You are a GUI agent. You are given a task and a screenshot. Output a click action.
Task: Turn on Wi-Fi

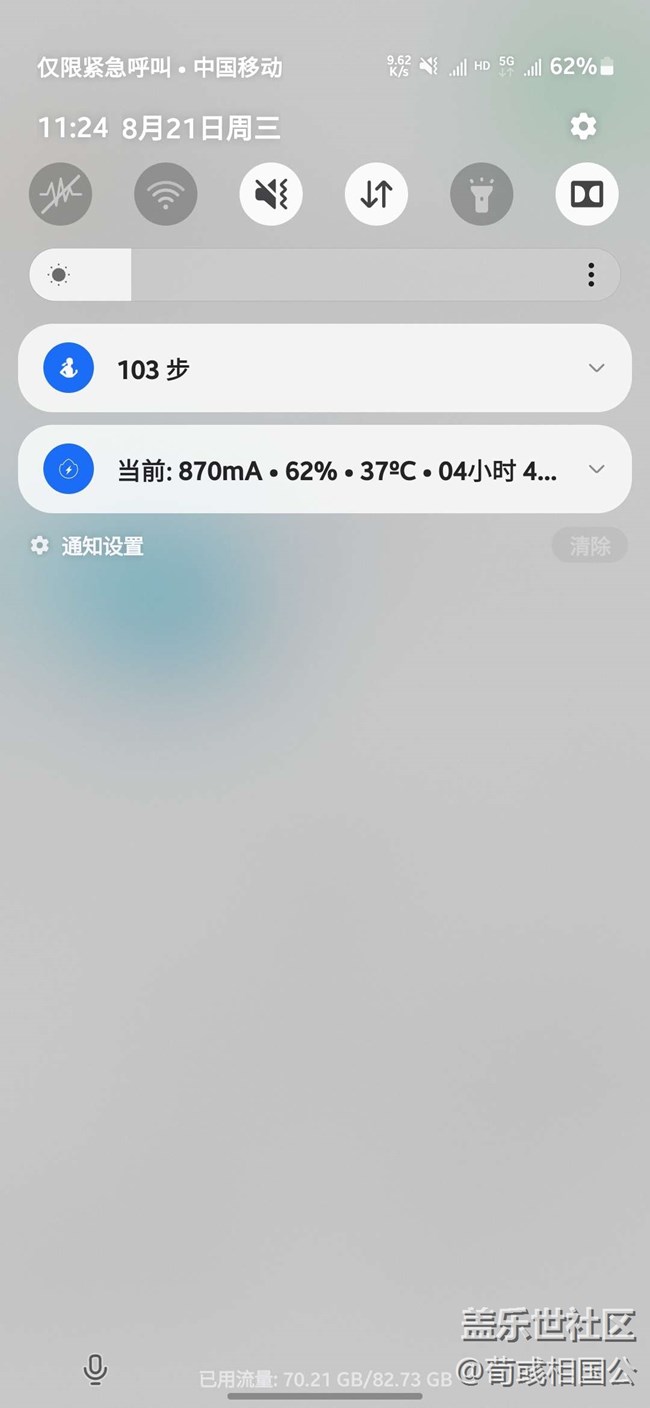[x=166, y=194]
